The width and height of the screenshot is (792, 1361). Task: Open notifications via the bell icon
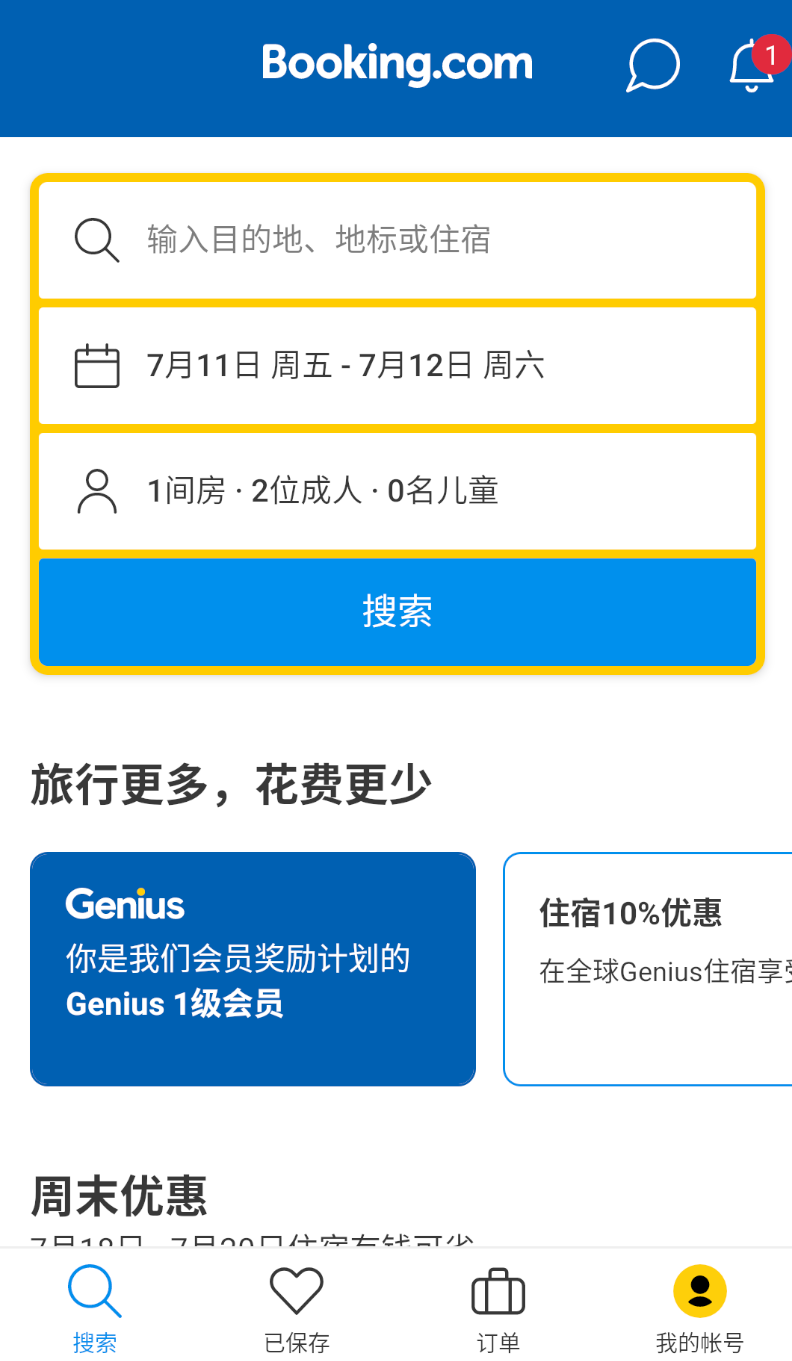point(752,68)
